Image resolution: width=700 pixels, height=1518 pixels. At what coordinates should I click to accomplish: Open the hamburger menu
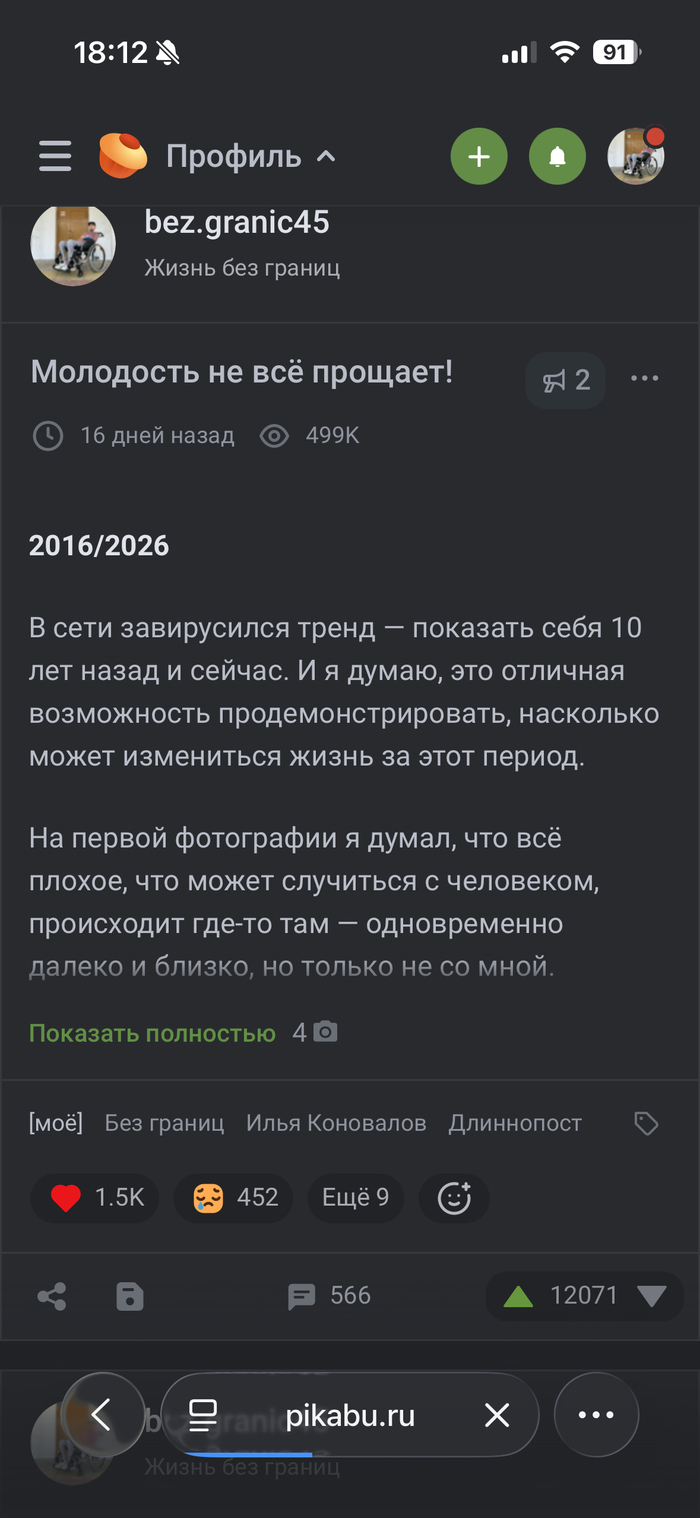click(x=55, y=156)
